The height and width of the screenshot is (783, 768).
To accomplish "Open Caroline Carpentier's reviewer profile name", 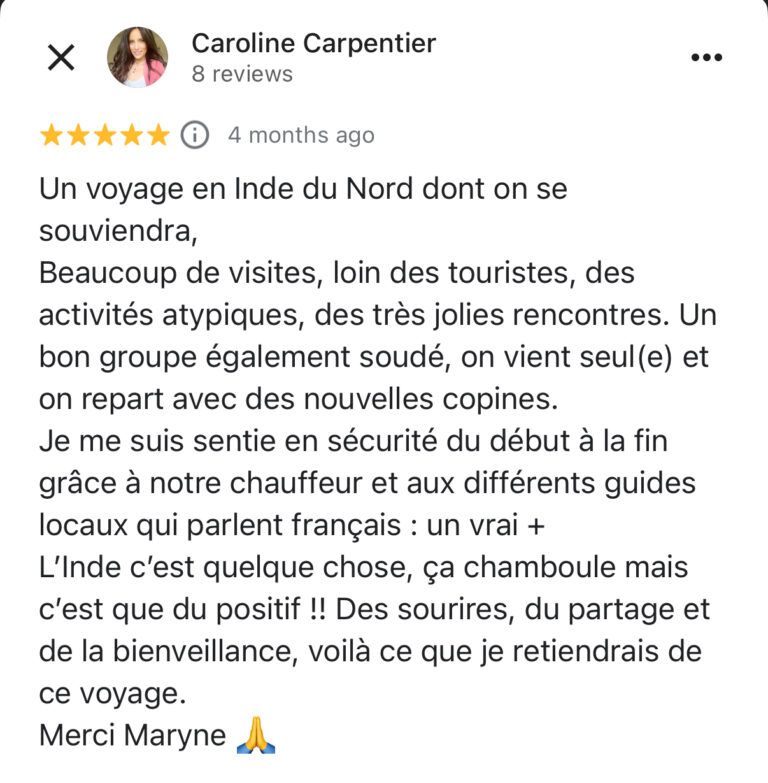I will (313, 43).
